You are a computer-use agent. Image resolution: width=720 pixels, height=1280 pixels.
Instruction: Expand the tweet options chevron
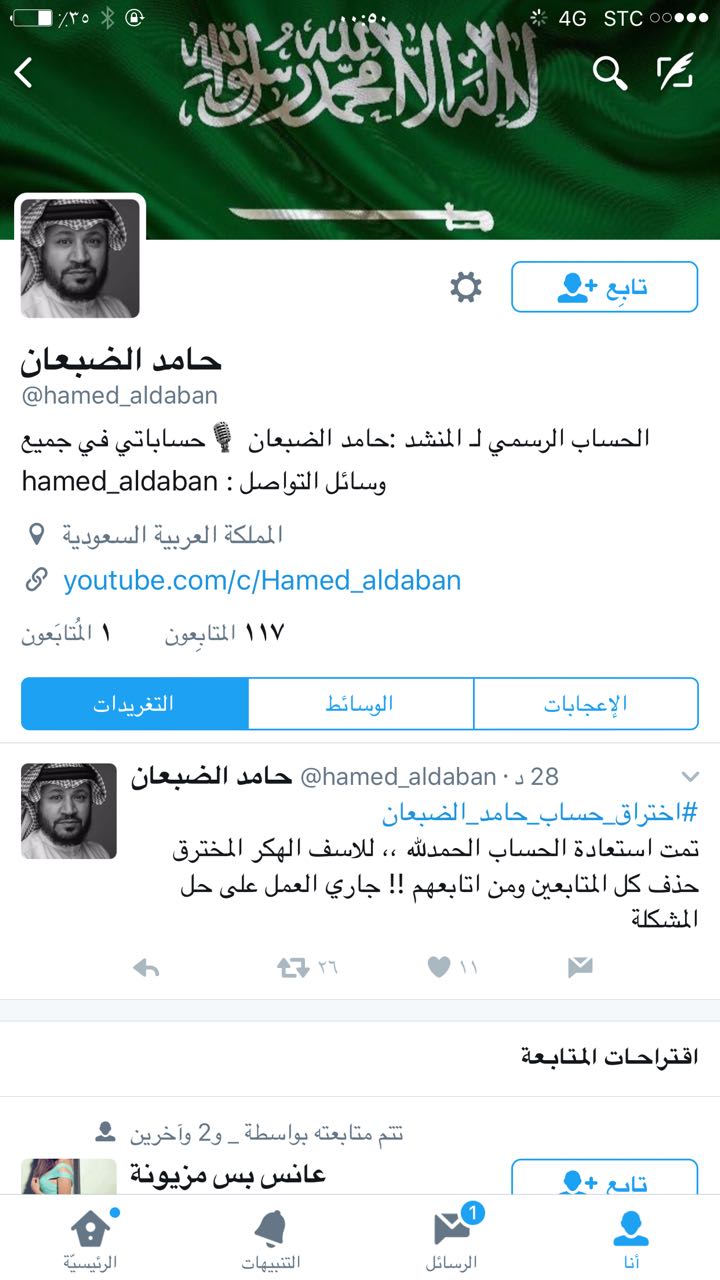[x=690, y=777]
